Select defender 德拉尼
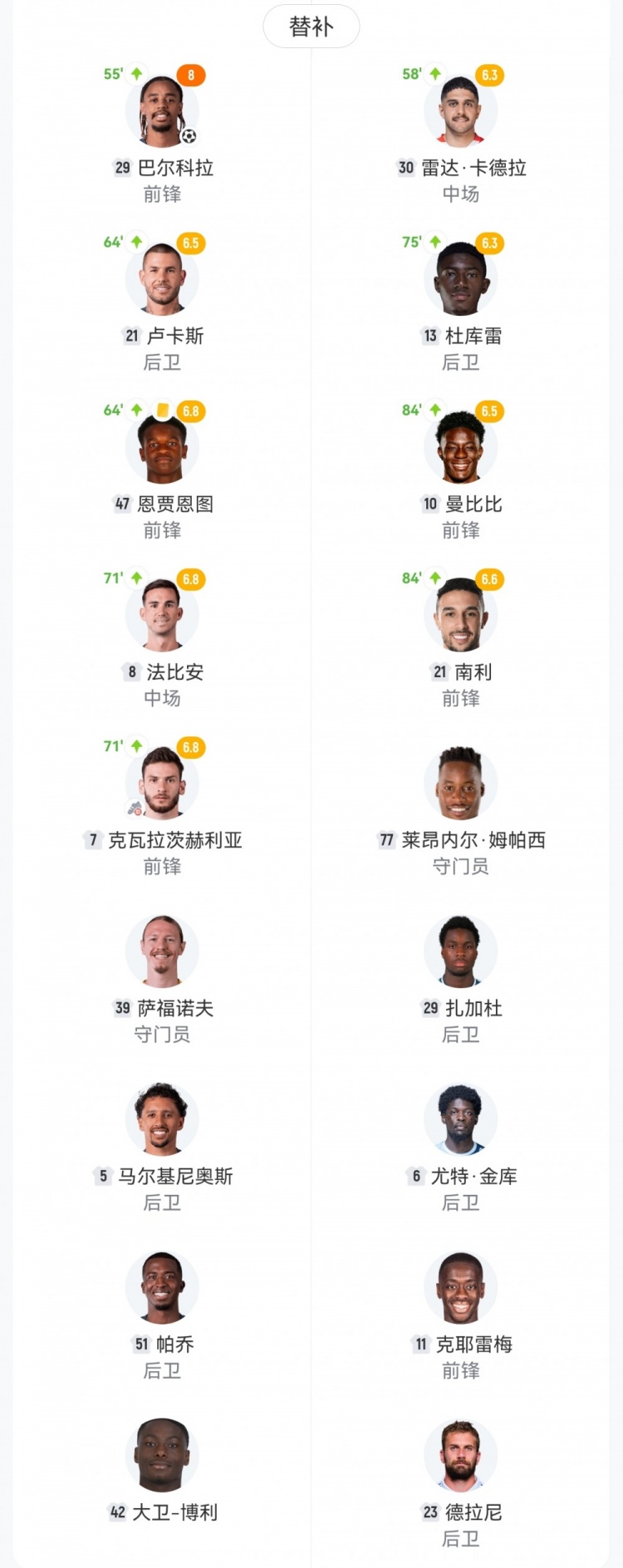Image resolution: width=623 pixels, height=1568 pixels. (460, 1457)
